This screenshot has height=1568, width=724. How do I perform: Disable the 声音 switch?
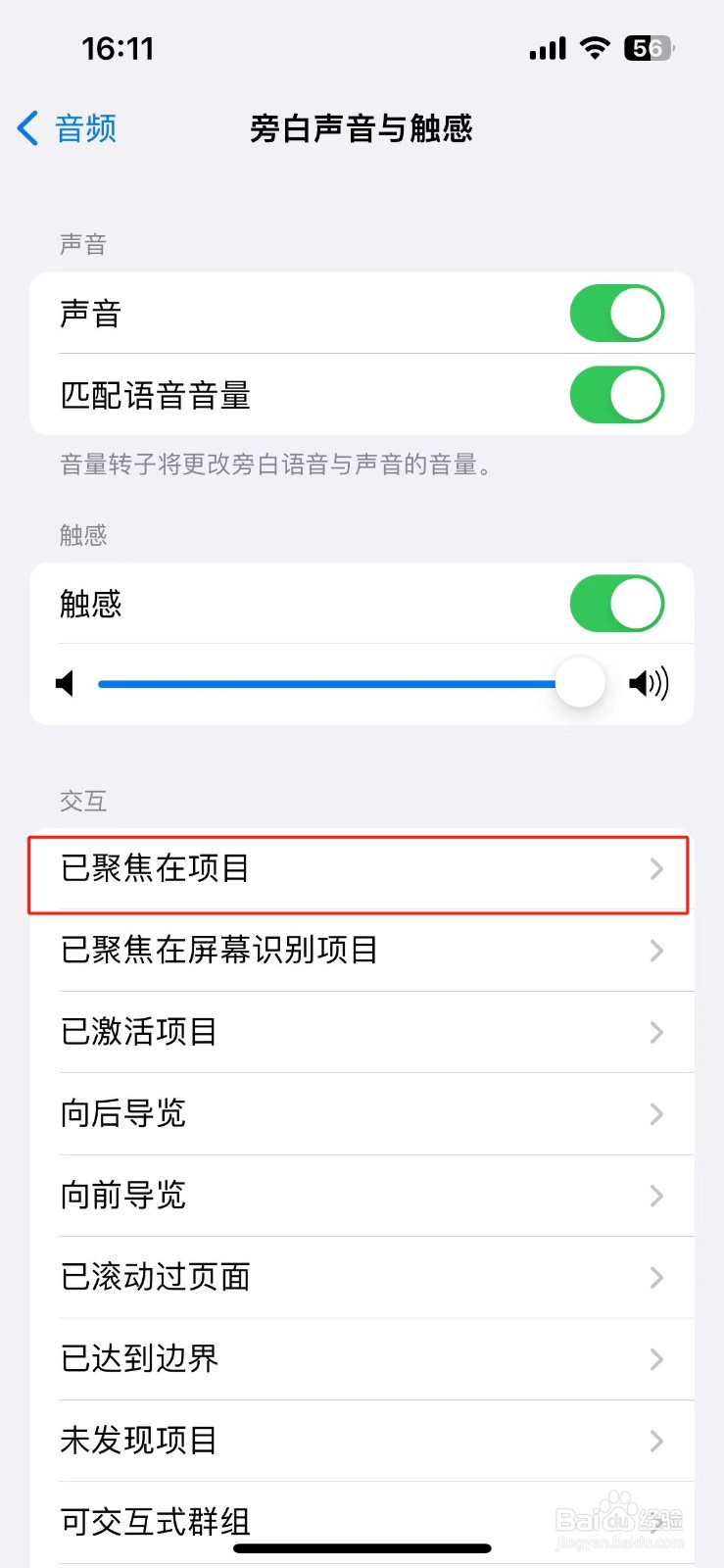(616, 313)
